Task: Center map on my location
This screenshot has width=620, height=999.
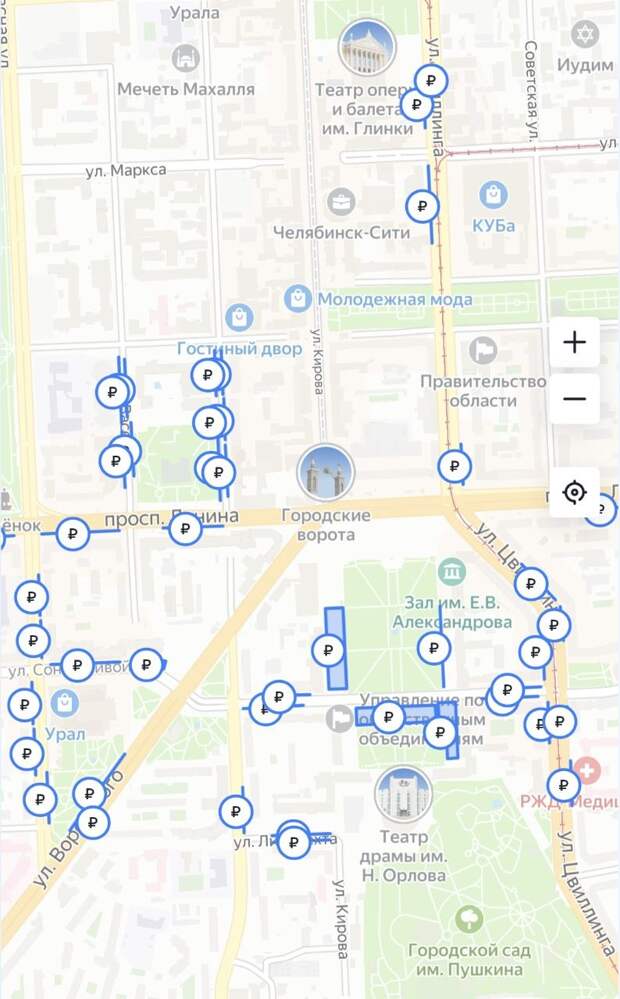Action: 574,492
